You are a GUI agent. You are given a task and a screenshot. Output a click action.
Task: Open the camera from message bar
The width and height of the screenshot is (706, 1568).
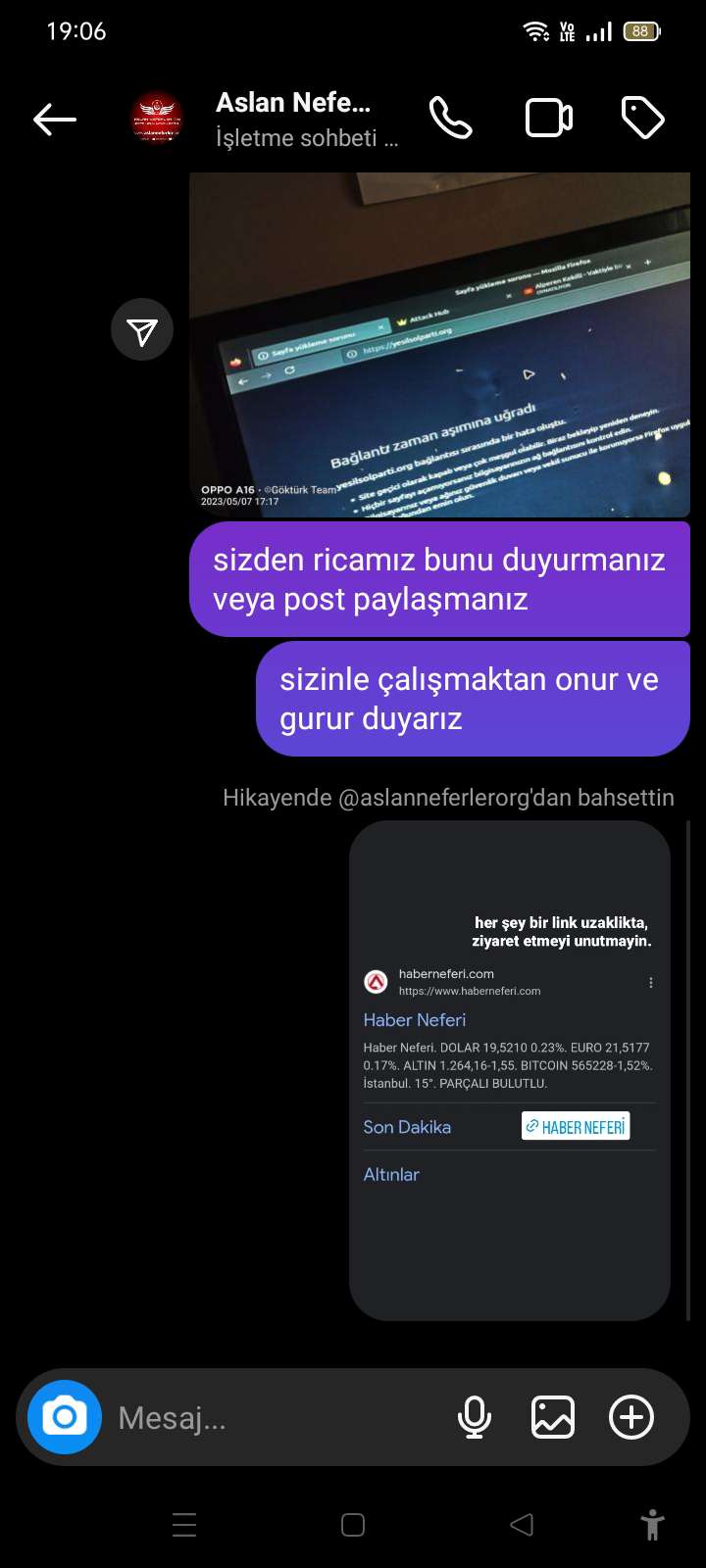tap(65, 1417)
